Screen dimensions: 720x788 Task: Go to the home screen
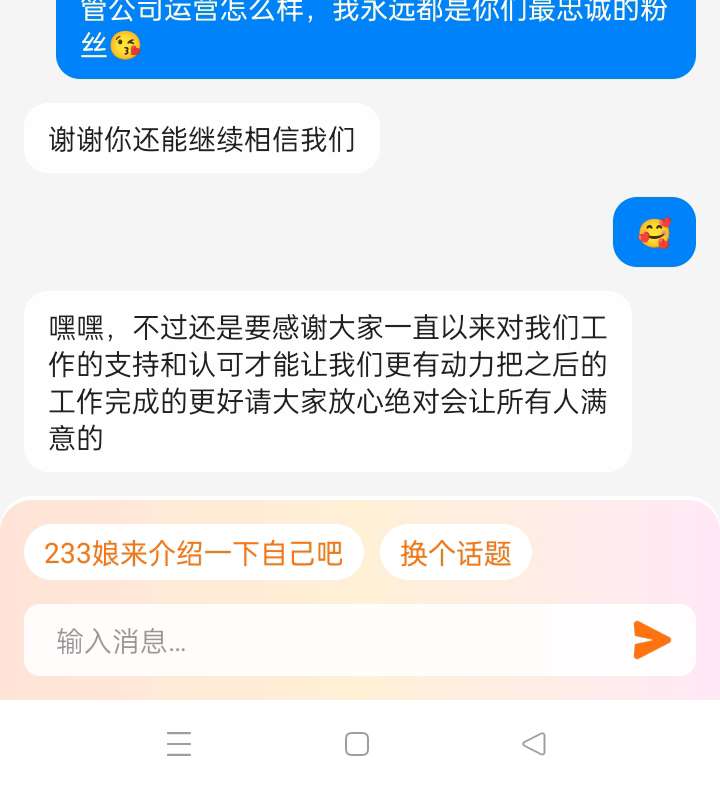coord(357,744)
